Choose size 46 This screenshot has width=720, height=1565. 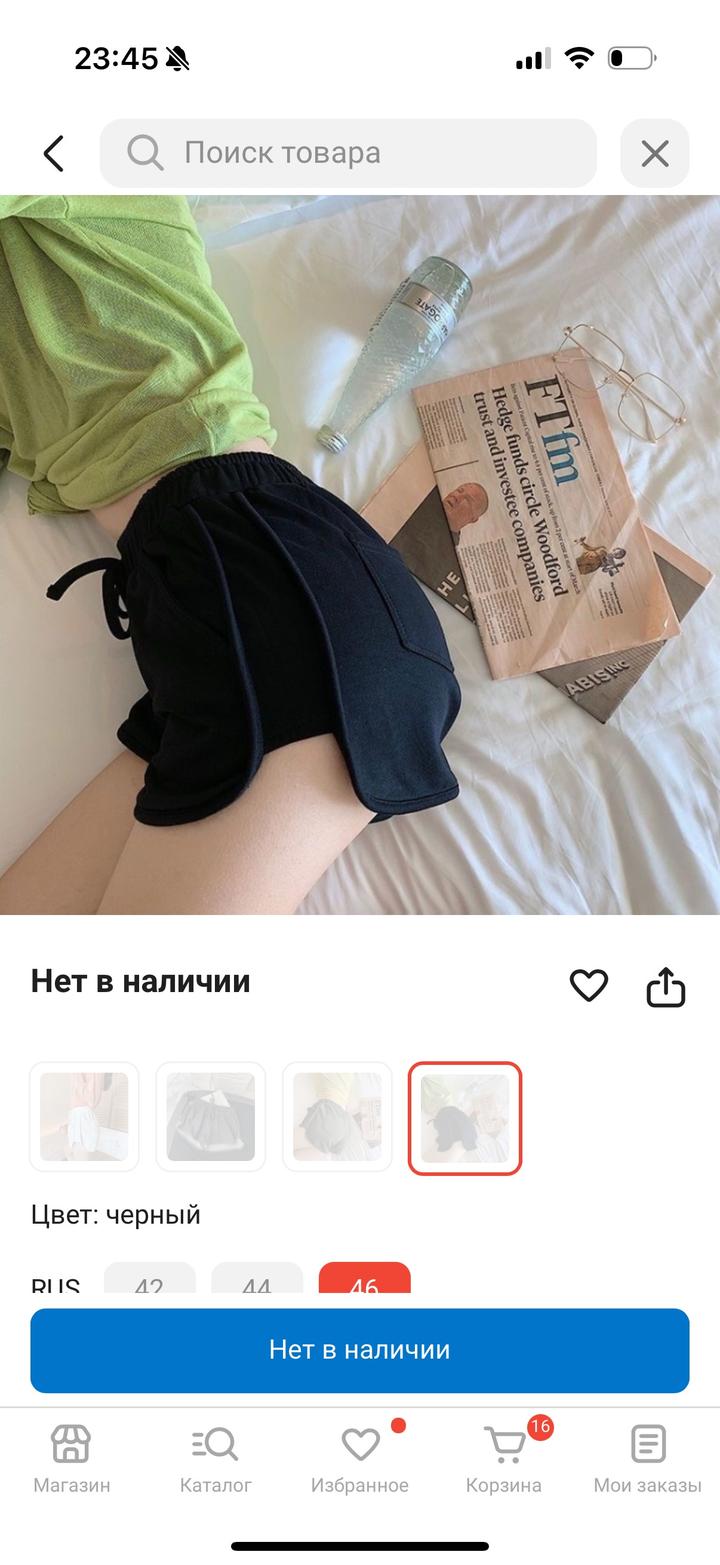(x=364, y=1281)
